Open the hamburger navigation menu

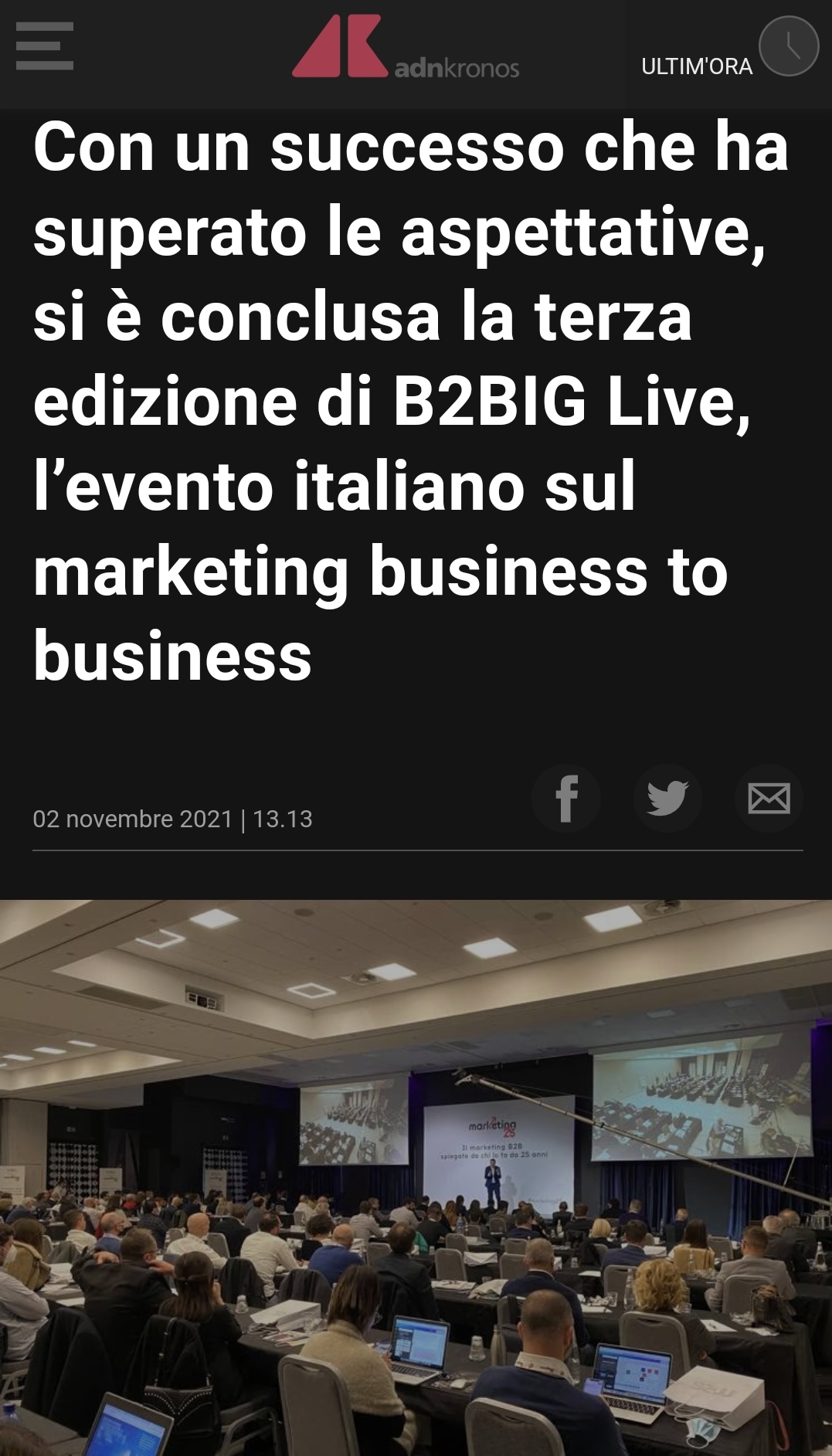44,46
